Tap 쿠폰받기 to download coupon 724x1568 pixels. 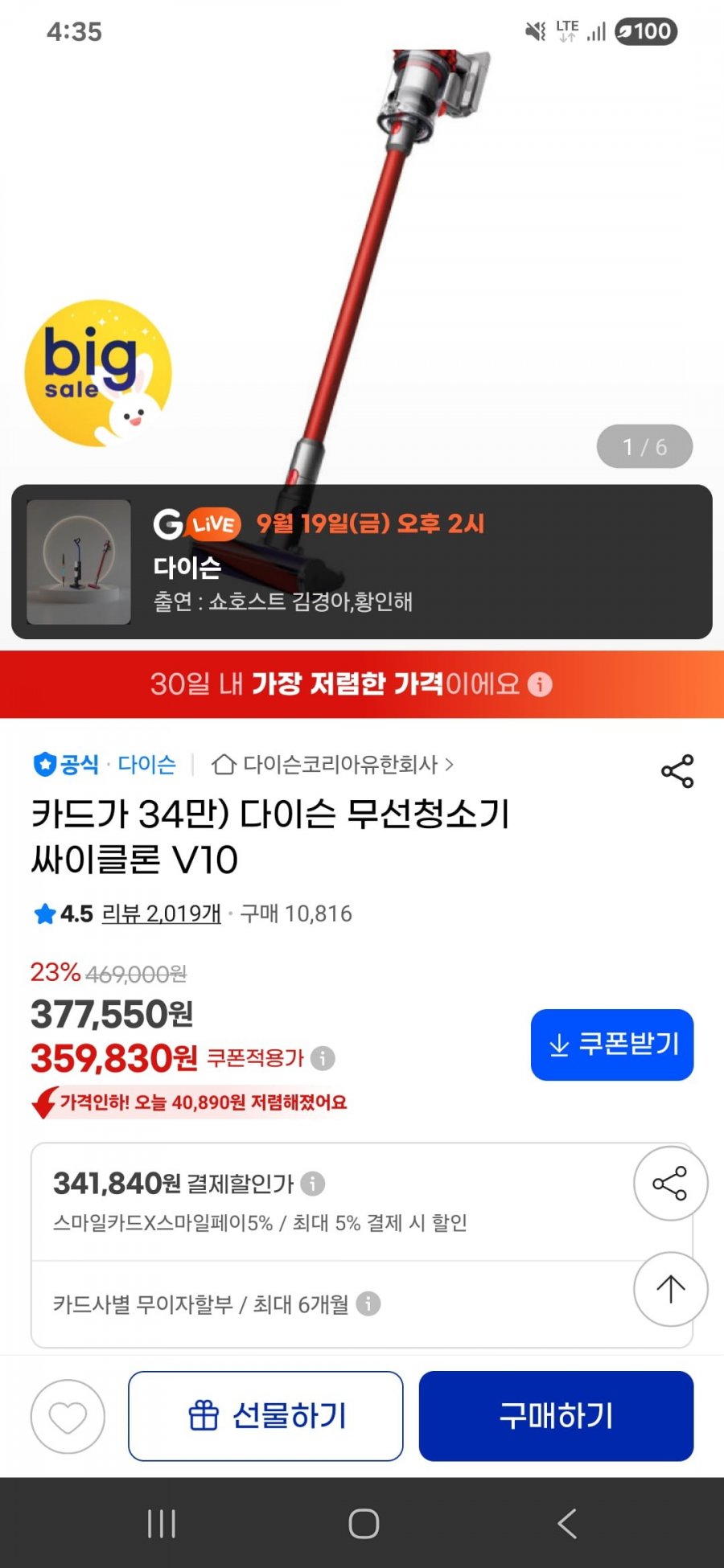[x=612, y=1045]
